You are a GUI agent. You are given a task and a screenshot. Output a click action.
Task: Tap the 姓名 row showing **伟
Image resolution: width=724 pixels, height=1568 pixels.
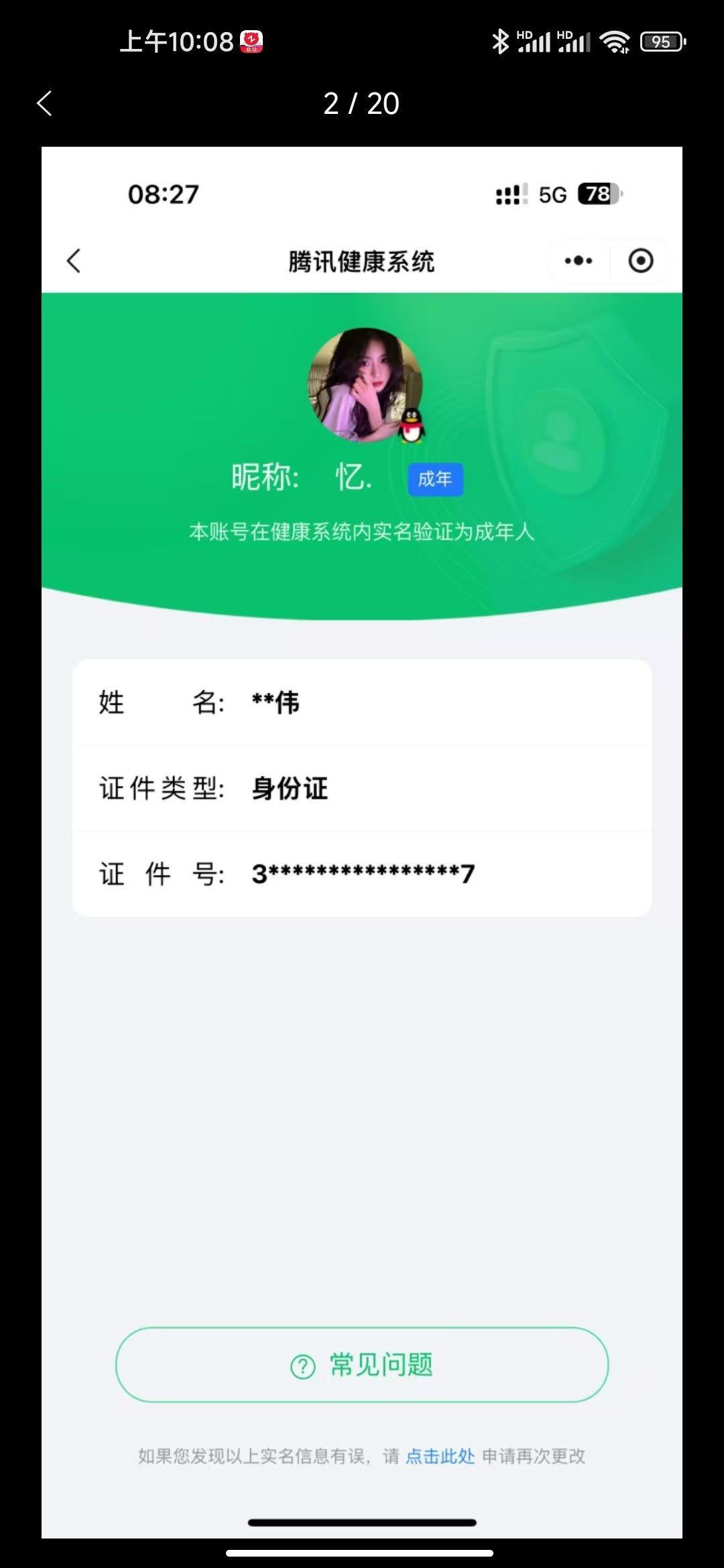362,703
